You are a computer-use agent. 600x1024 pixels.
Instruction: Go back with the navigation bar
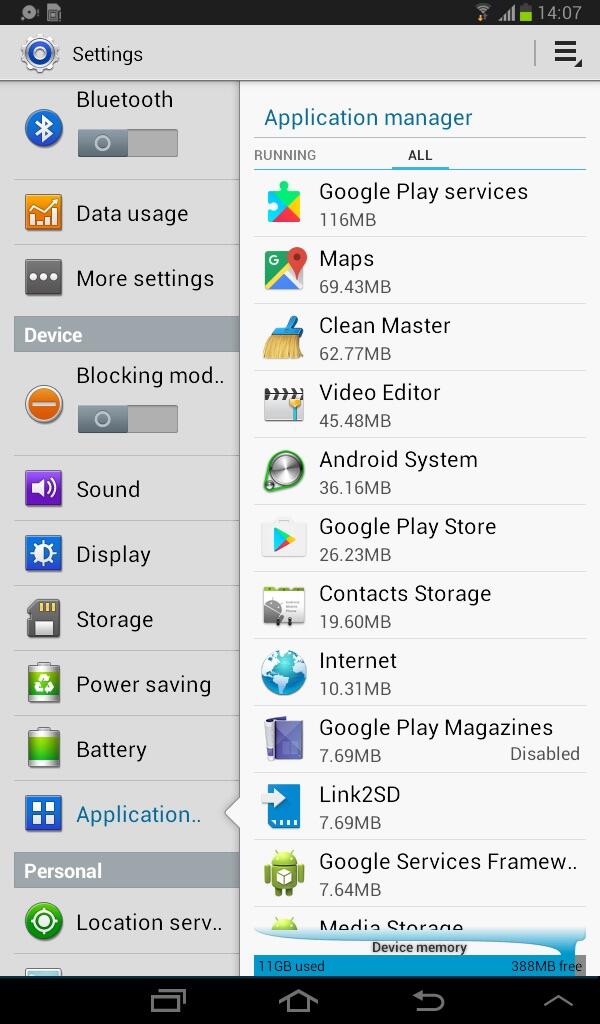pyautogui.click(x=428, y=1000)
